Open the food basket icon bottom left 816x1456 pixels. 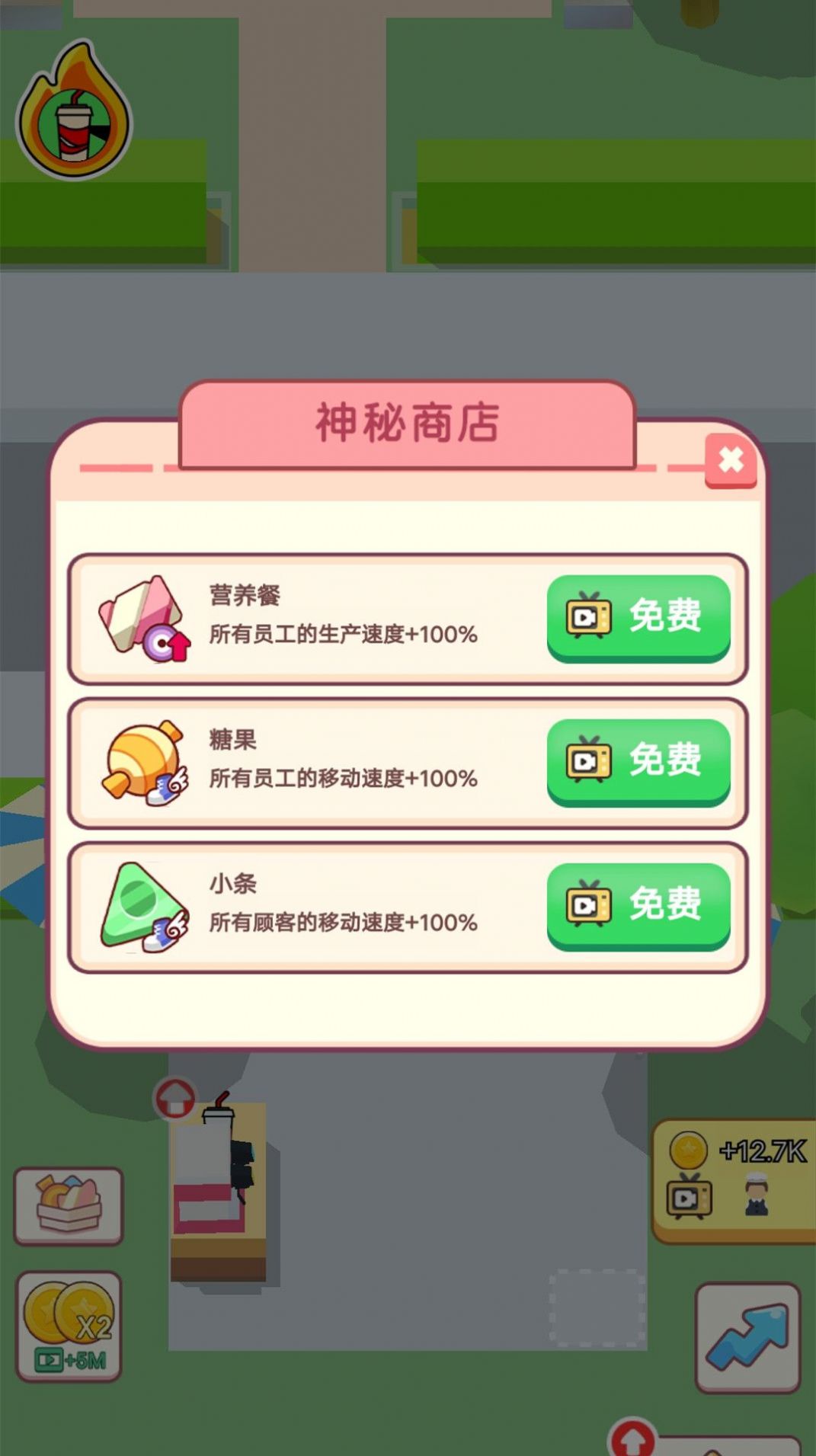pos(67,1207)
